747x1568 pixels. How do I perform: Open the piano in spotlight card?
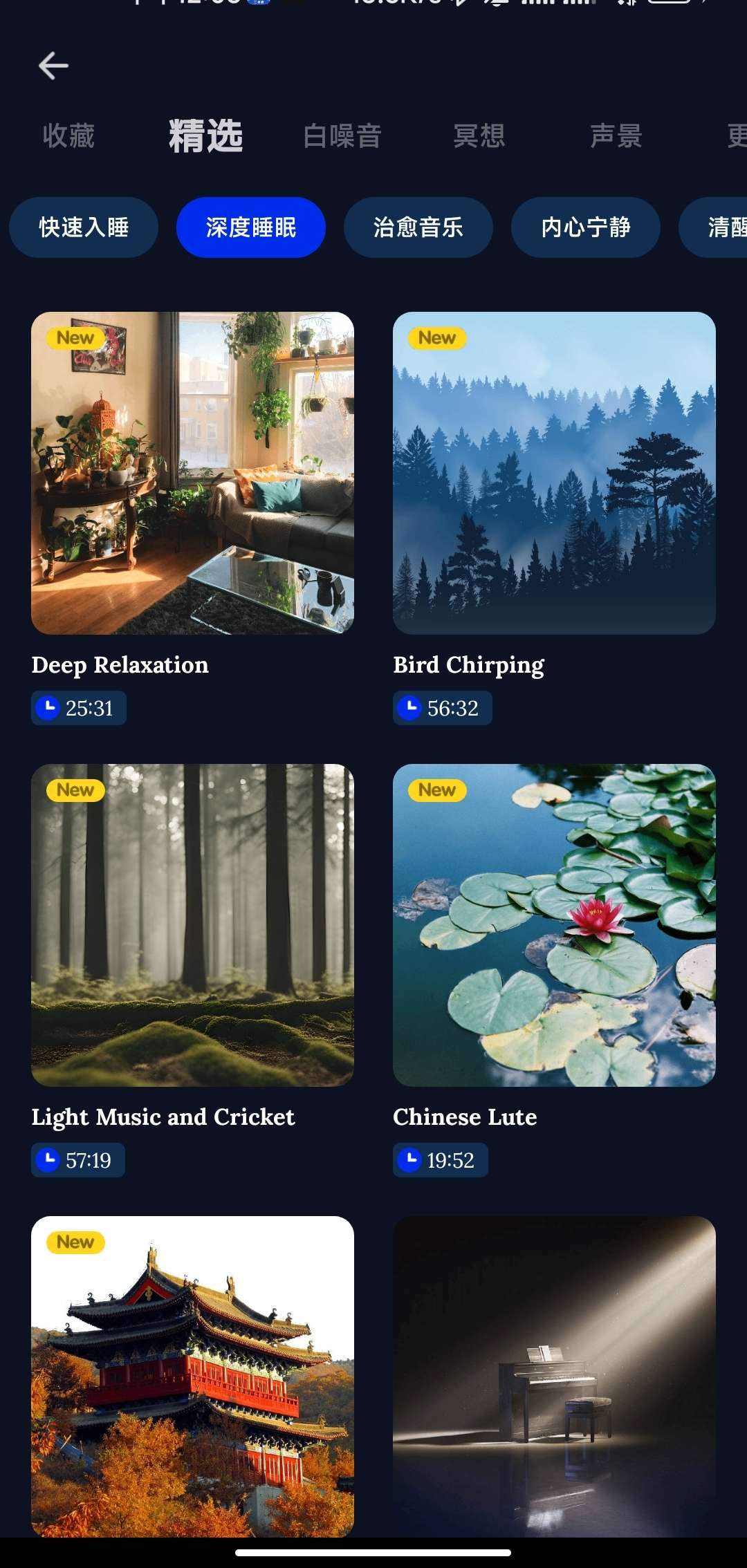pyautogui.click(x=554, y=1376)
